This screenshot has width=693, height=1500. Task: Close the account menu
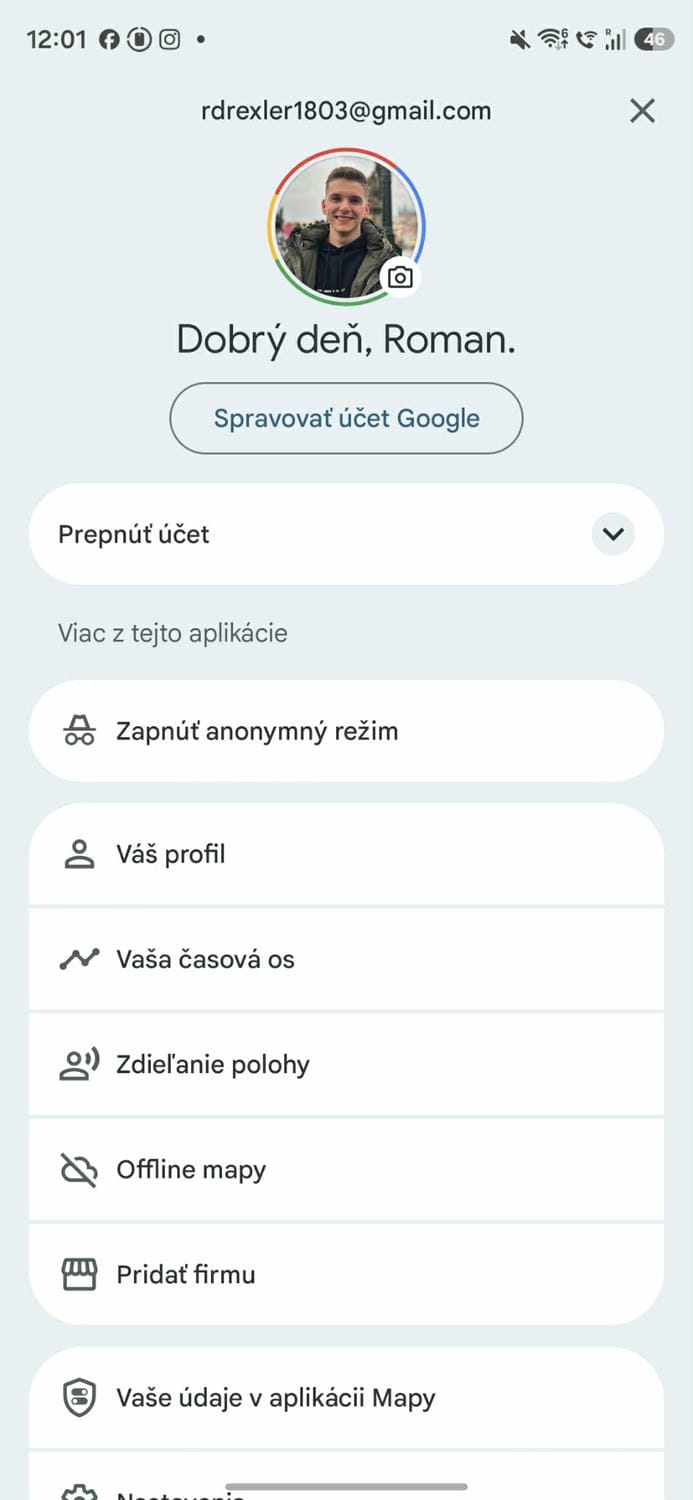642,111
